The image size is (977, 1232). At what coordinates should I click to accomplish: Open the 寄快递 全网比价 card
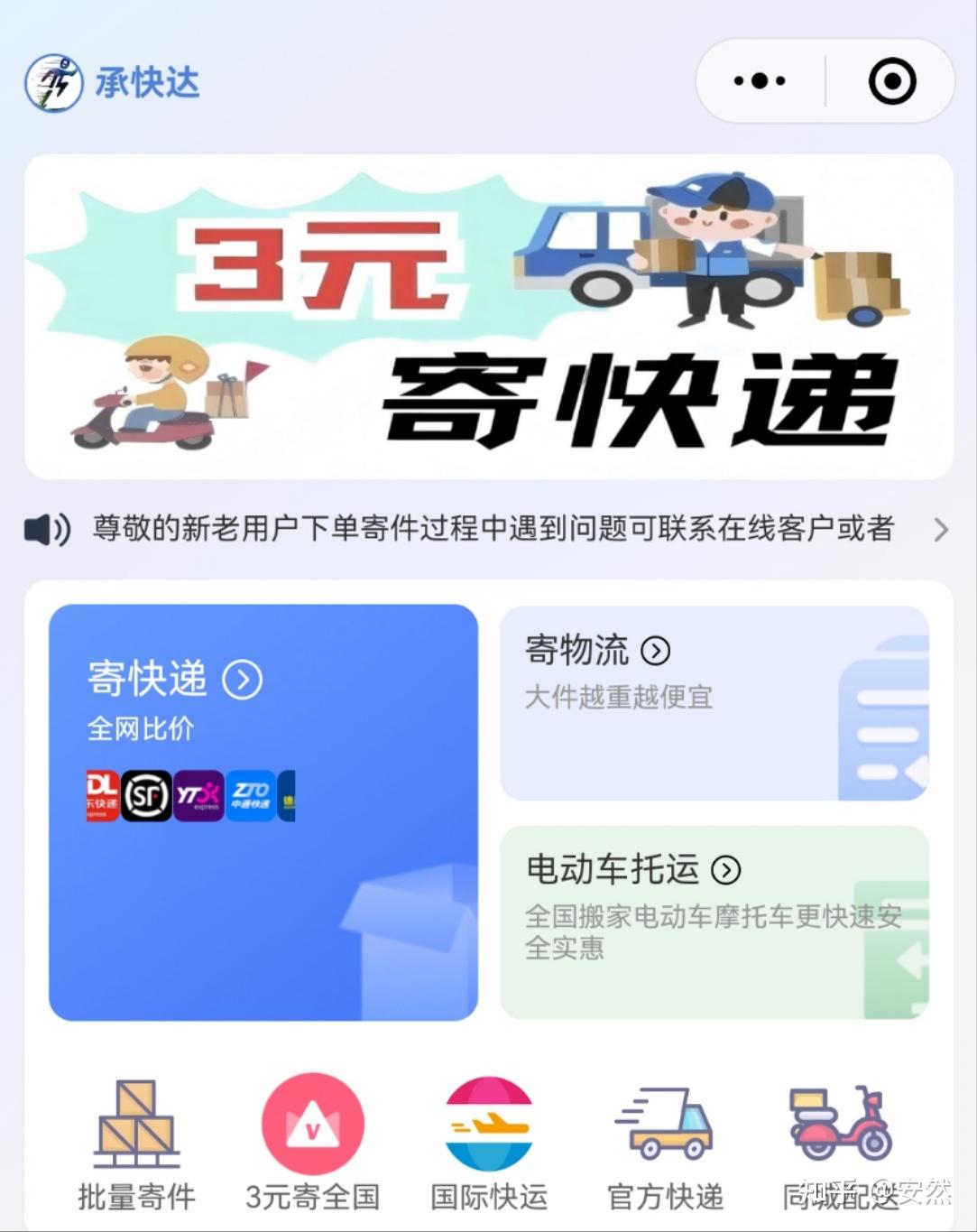263,811
